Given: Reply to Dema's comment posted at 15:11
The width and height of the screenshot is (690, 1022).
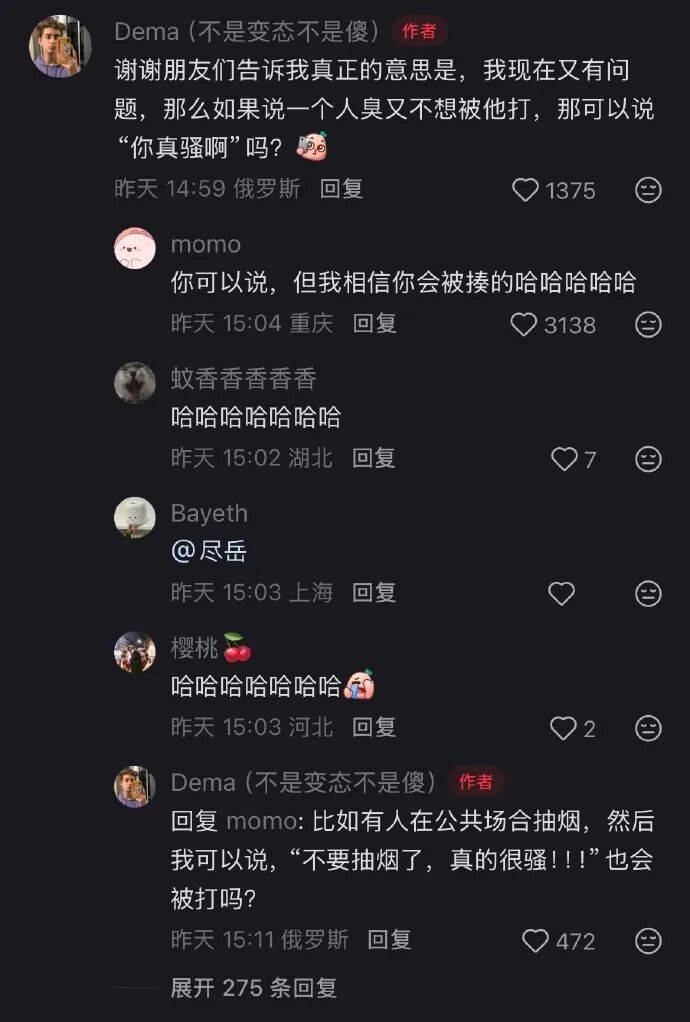Looking at the screenshot, I should [x=390, y=940].
